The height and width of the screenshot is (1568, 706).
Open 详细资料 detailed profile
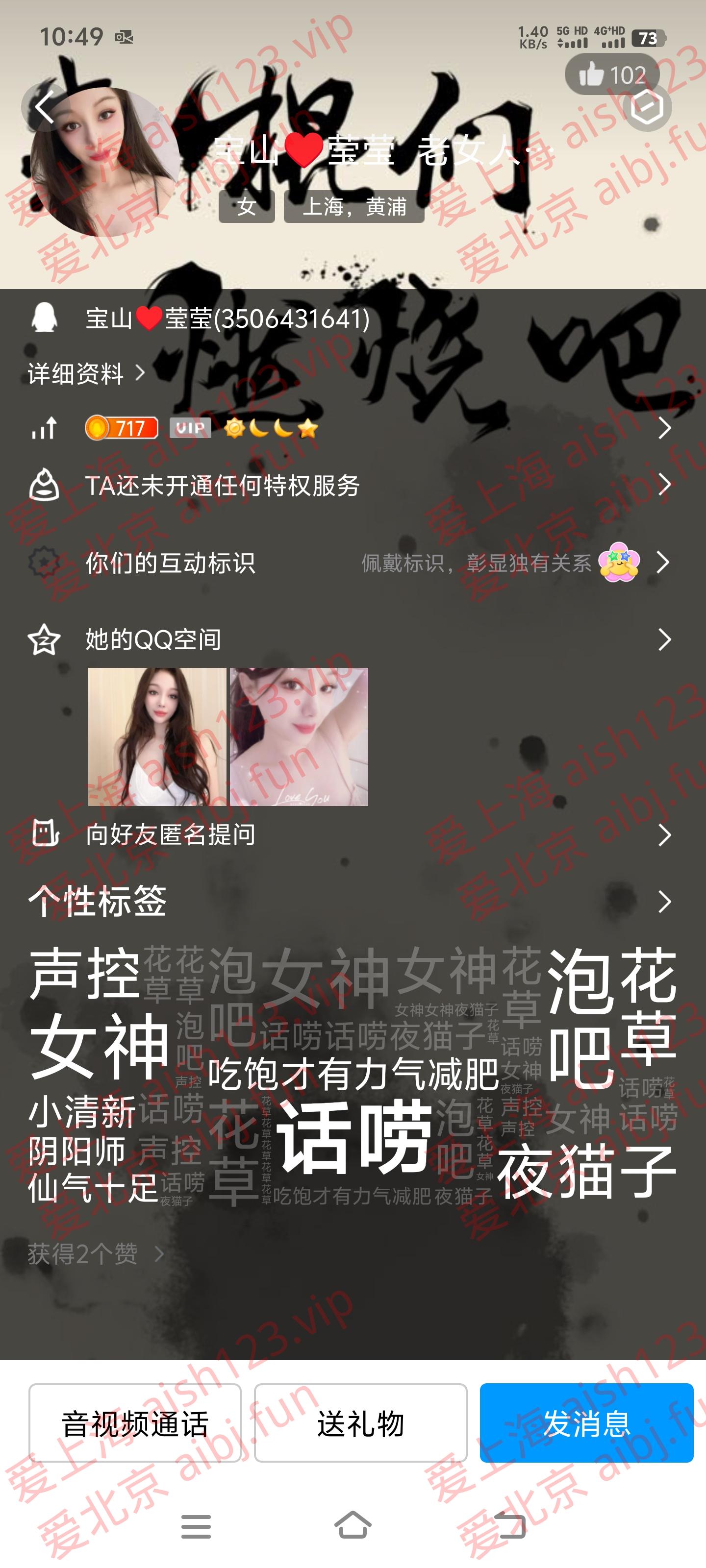(85, 373)
